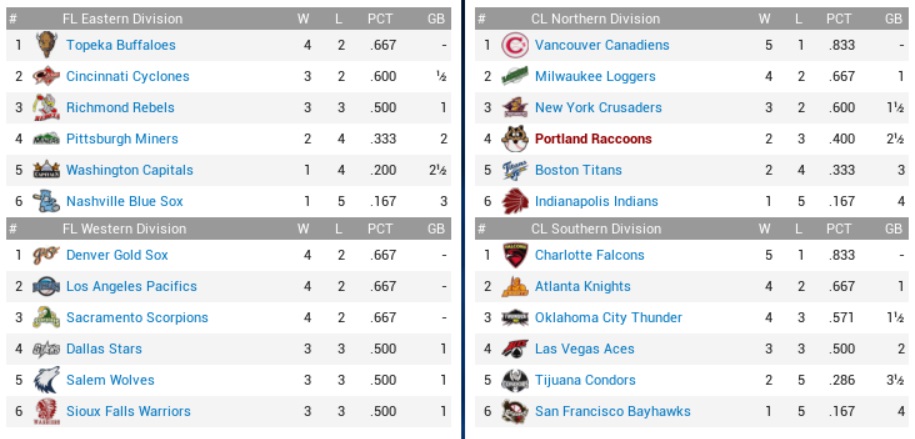This screenshot has height=439, width=915.
Task: Tap the Salem Wolves link
Action: pos(110,380)
